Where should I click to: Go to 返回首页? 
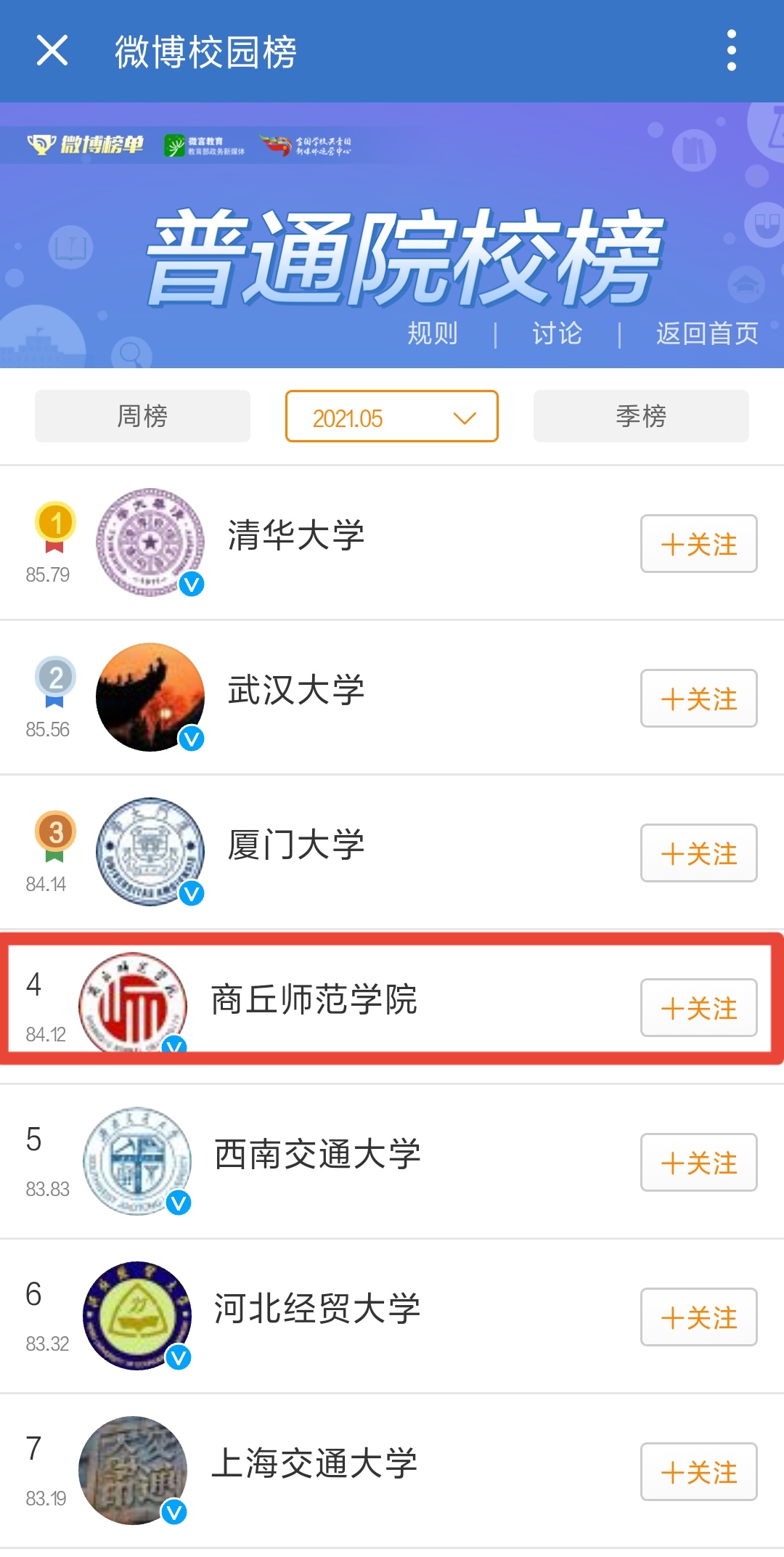(707, 333)
